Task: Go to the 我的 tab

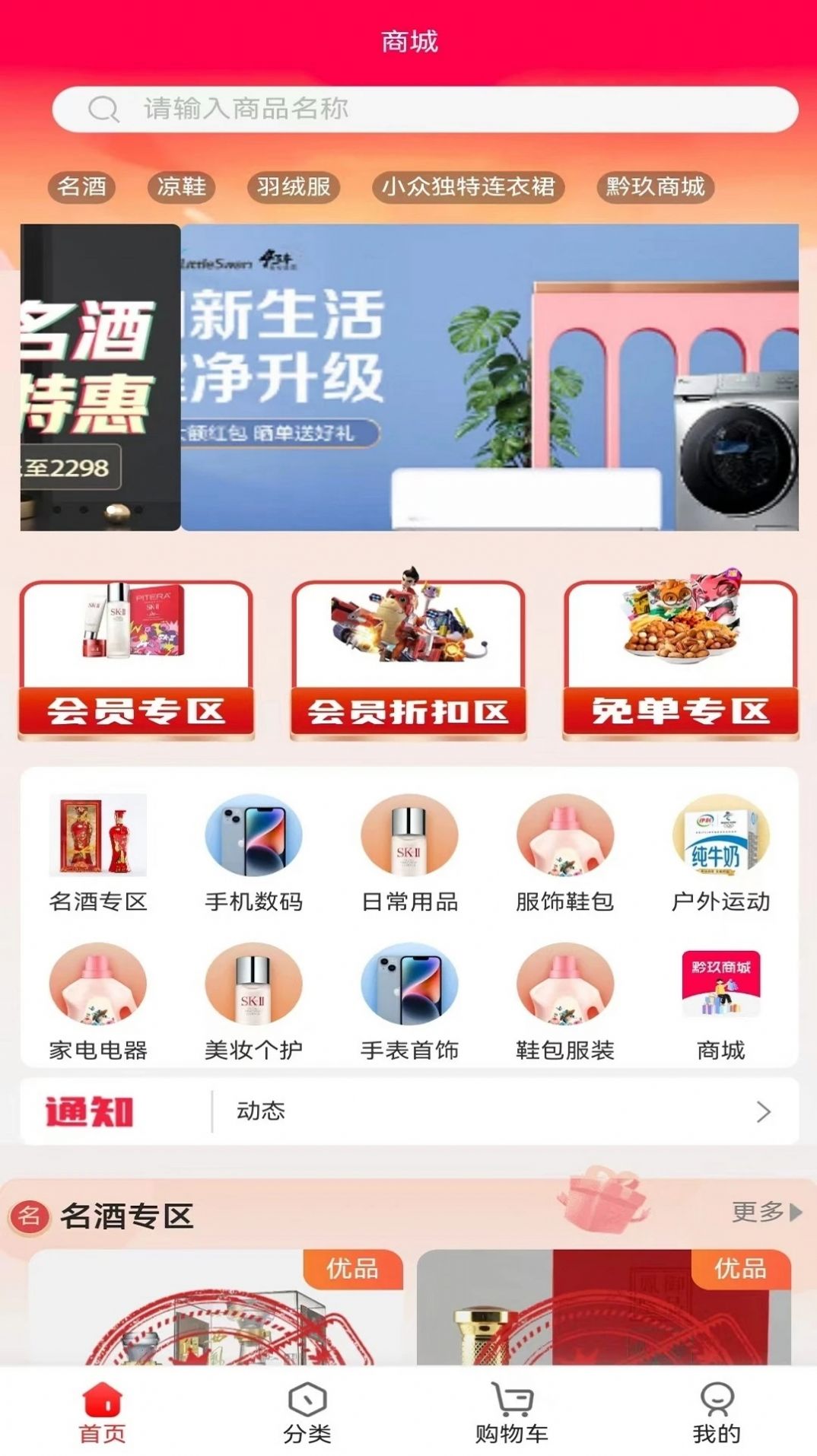Action: tap(716, 1413)
